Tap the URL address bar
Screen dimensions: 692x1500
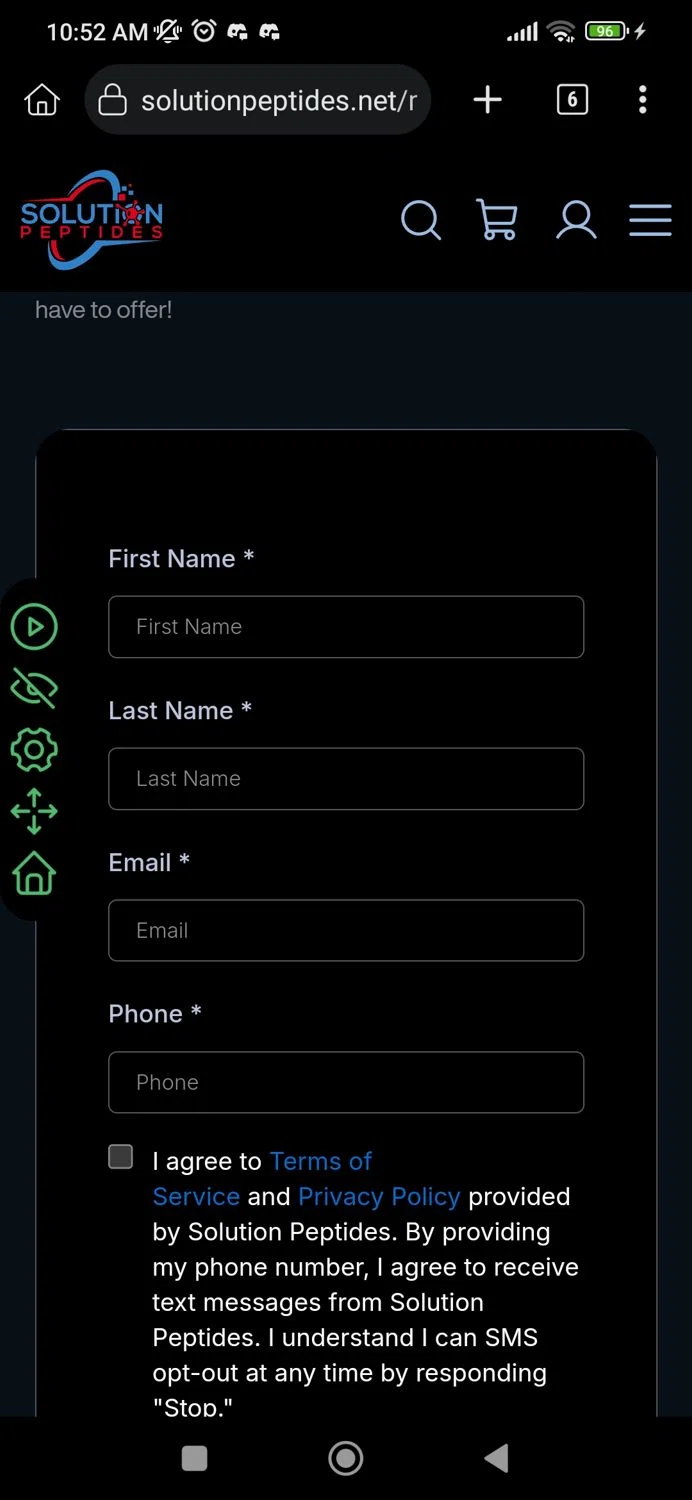260,100
